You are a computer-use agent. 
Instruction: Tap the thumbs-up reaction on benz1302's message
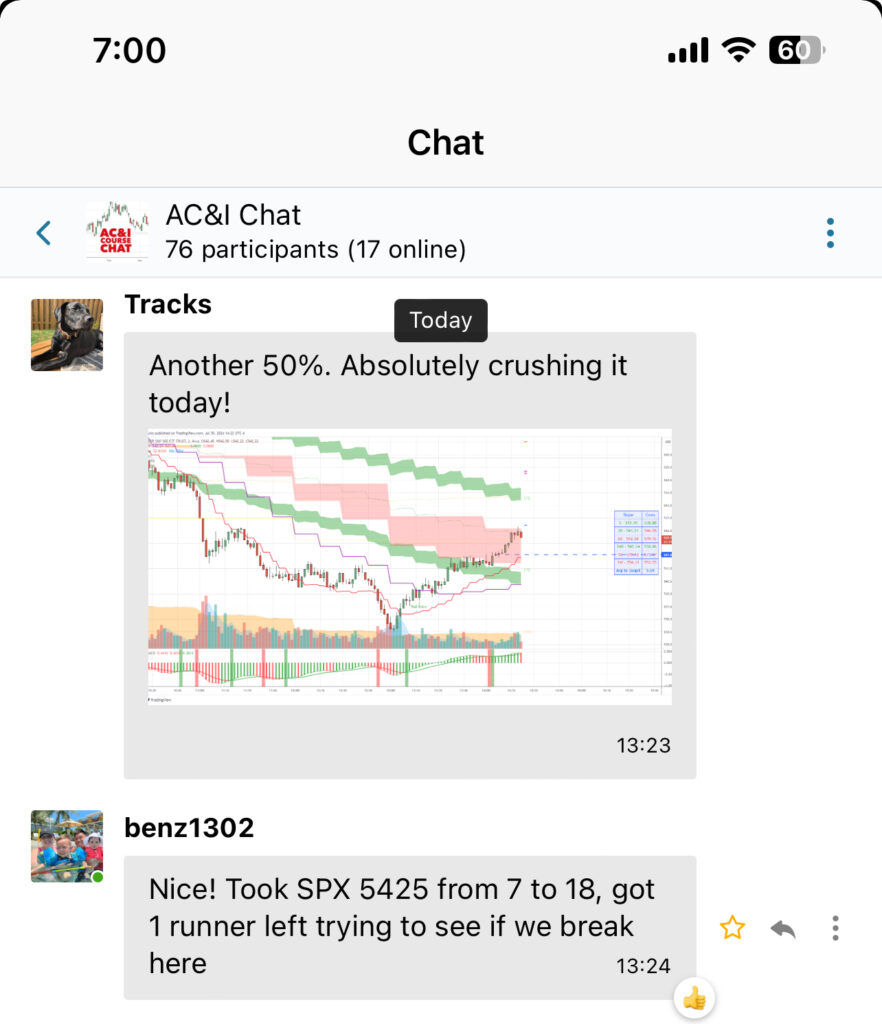tap(694, 998)
